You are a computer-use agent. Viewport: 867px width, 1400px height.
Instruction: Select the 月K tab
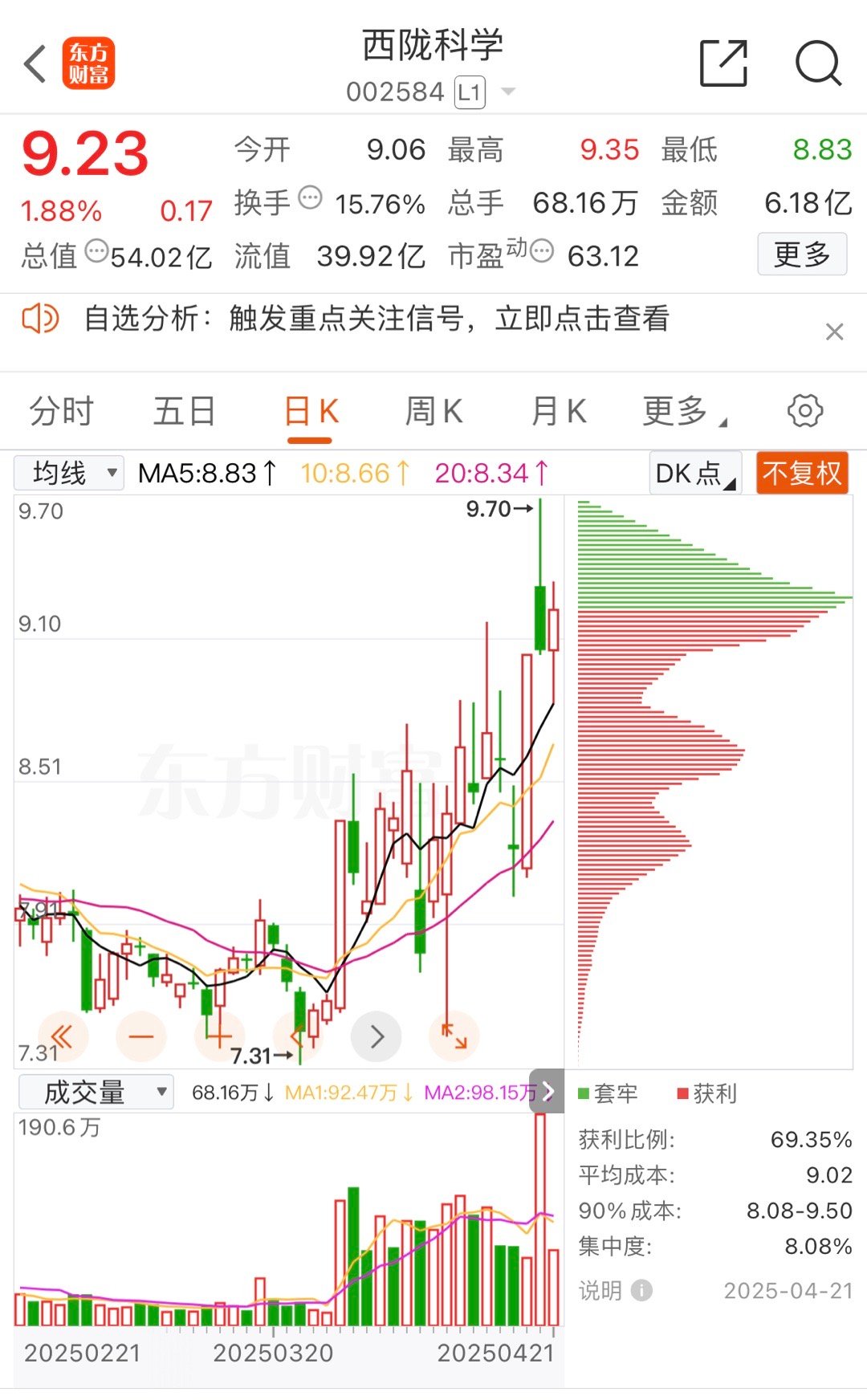point(559,411)
